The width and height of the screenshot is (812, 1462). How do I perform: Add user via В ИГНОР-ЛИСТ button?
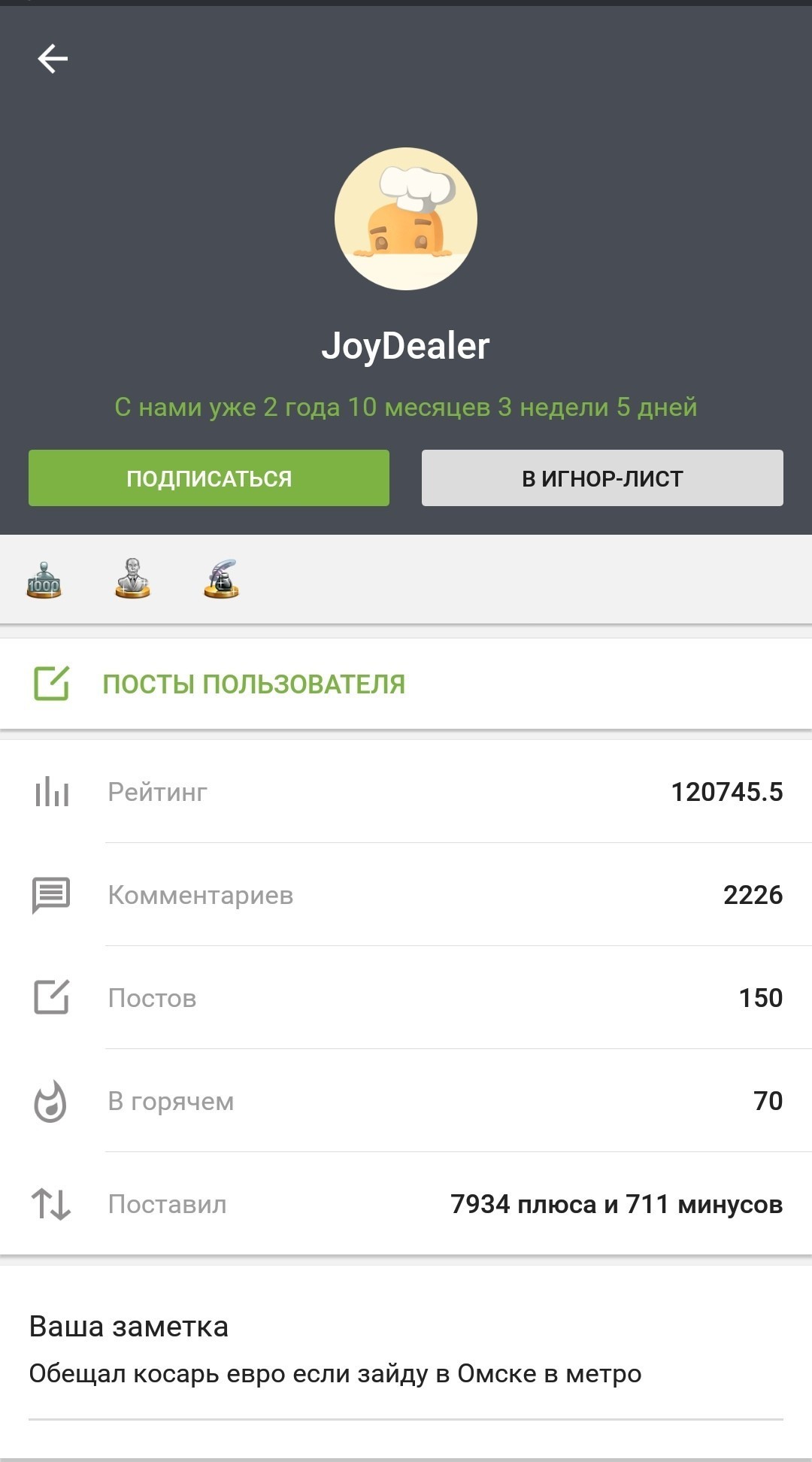(602, 478)
